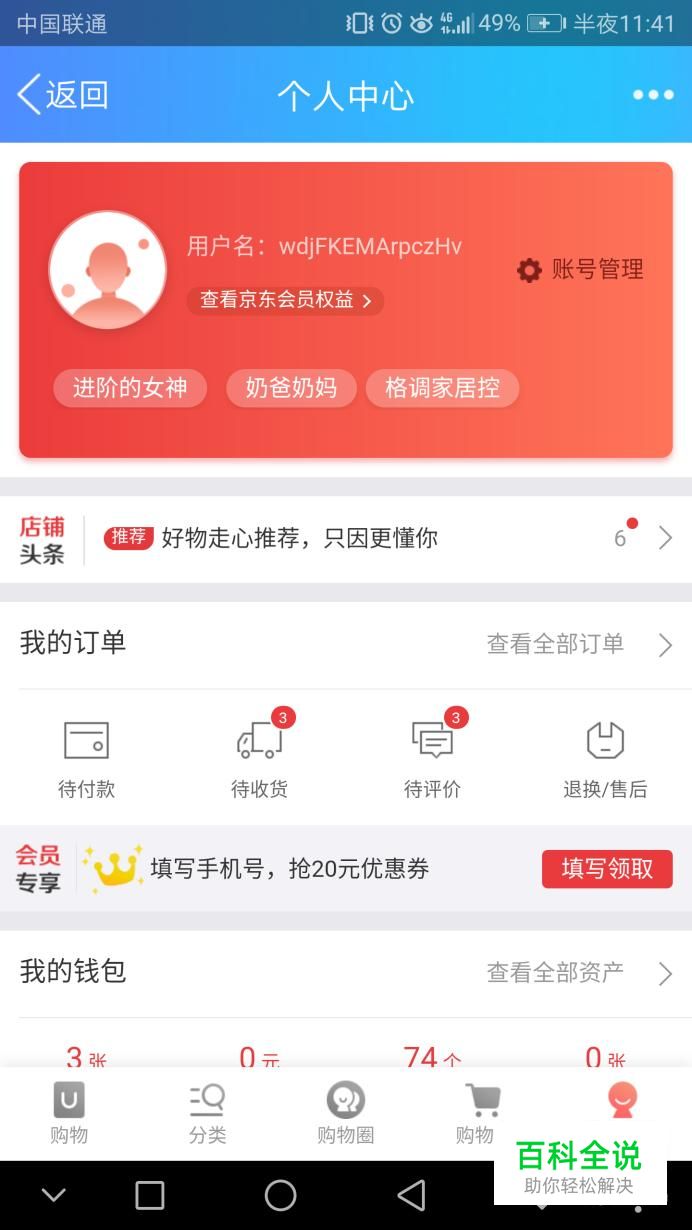692x1230 pixels.
Task: Select the 奶爸奶妈 tag
Action: [x=291, y=388]
